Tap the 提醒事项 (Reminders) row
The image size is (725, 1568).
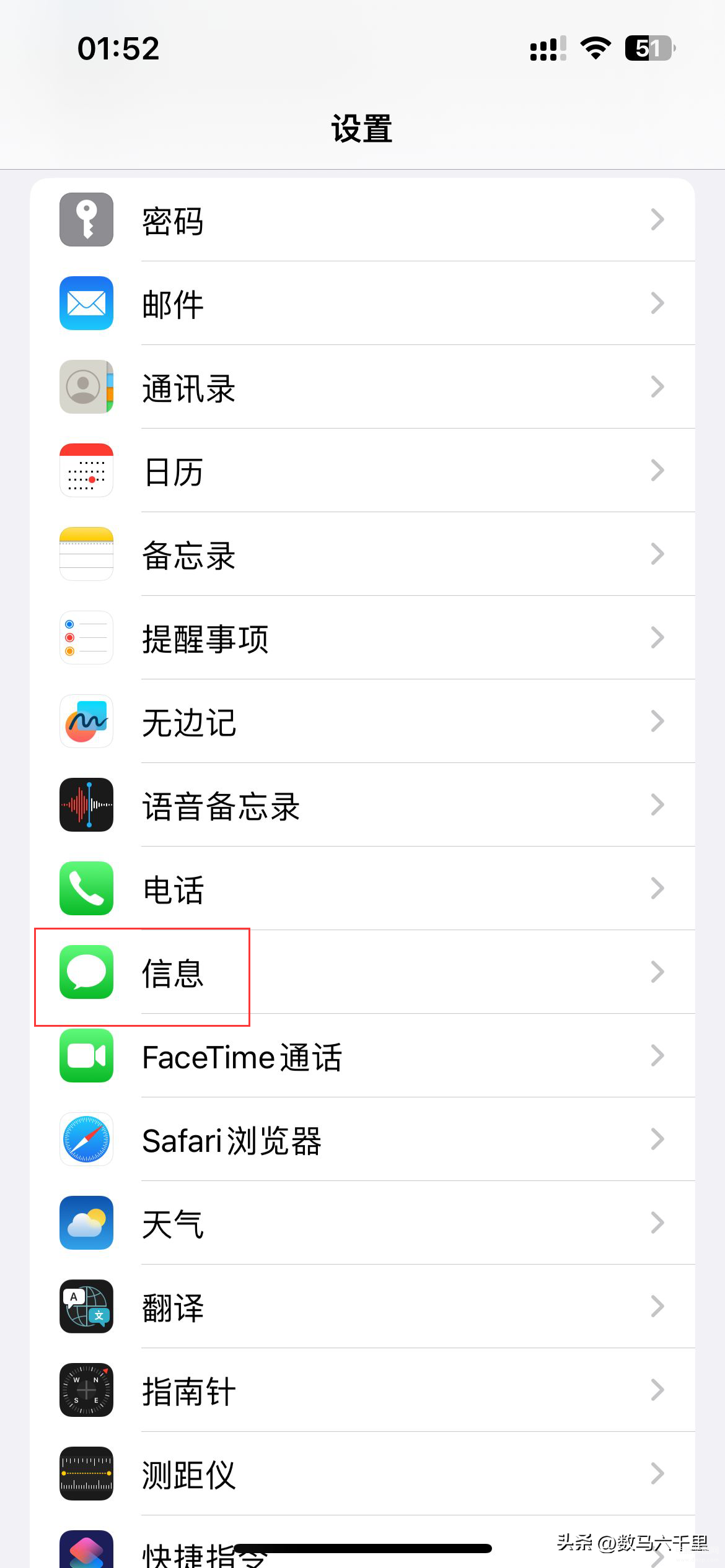[362, 638]
